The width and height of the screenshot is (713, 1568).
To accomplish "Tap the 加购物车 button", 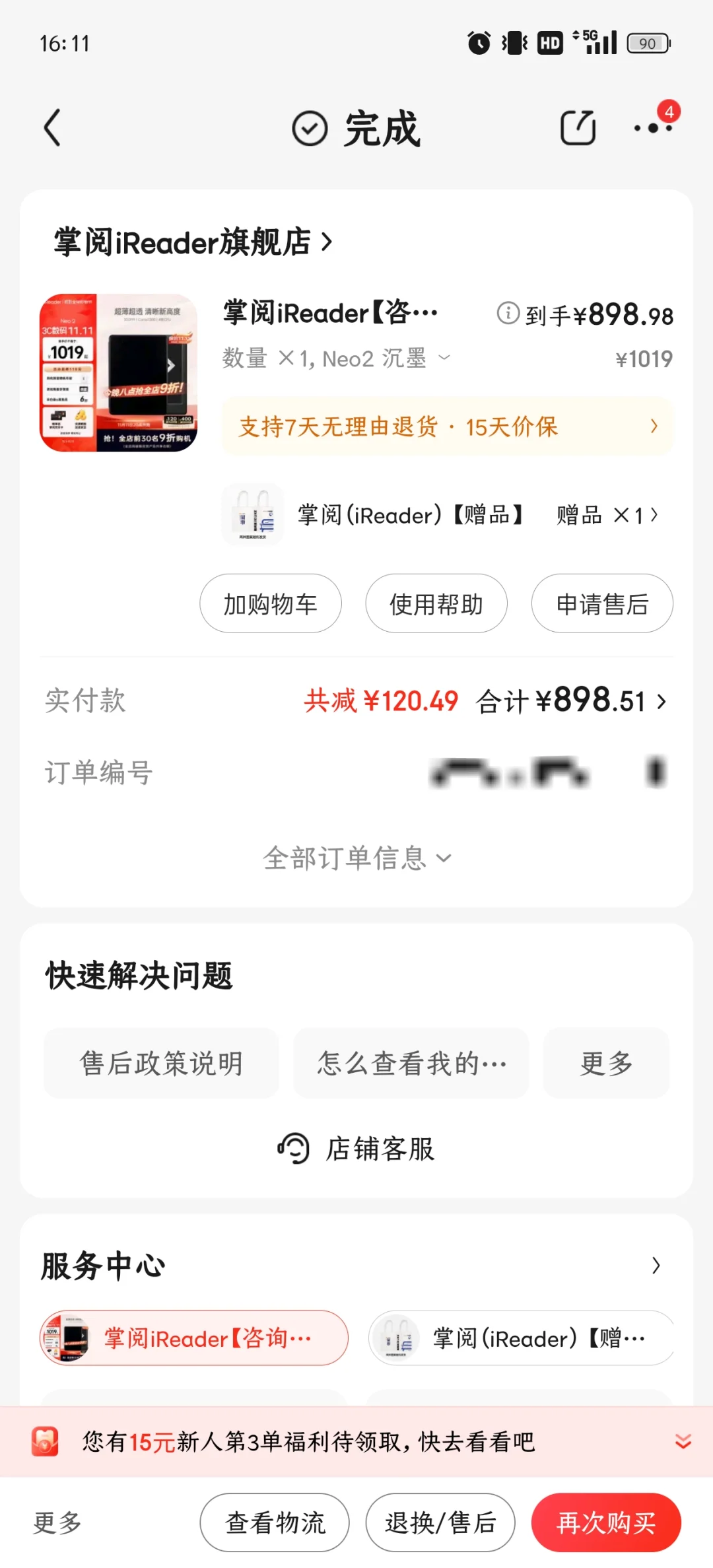I will coord(271,603).
